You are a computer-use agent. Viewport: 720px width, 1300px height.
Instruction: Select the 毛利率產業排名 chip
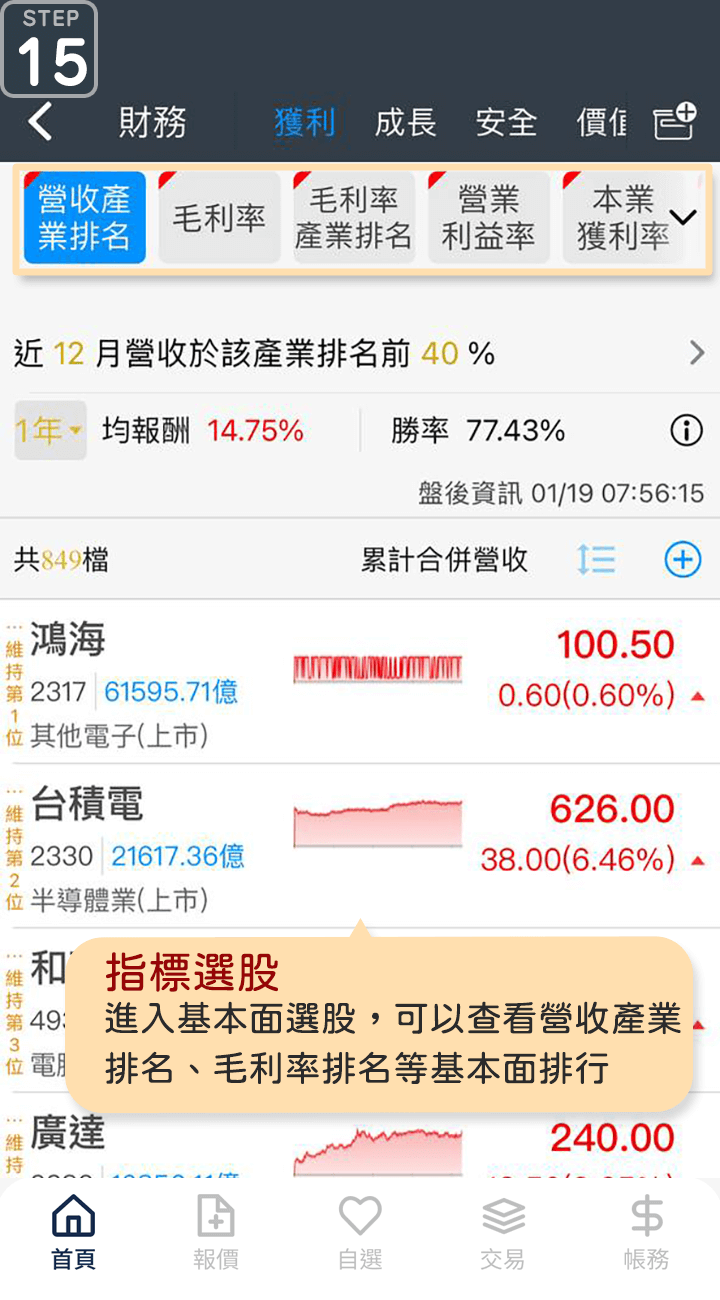[353, 218]
